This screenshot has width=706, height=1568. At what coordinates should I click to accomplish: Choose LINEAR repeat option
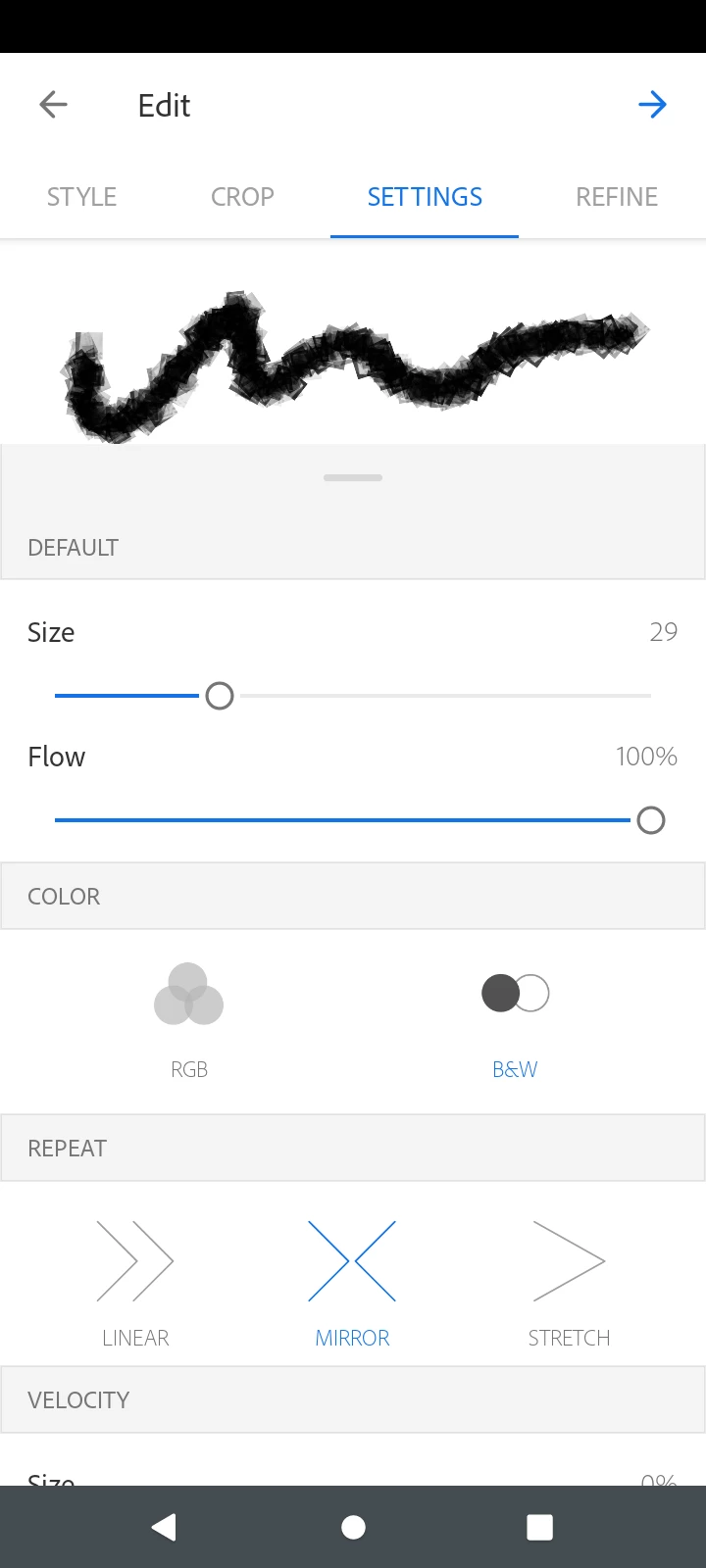[x=135, y=1279]
